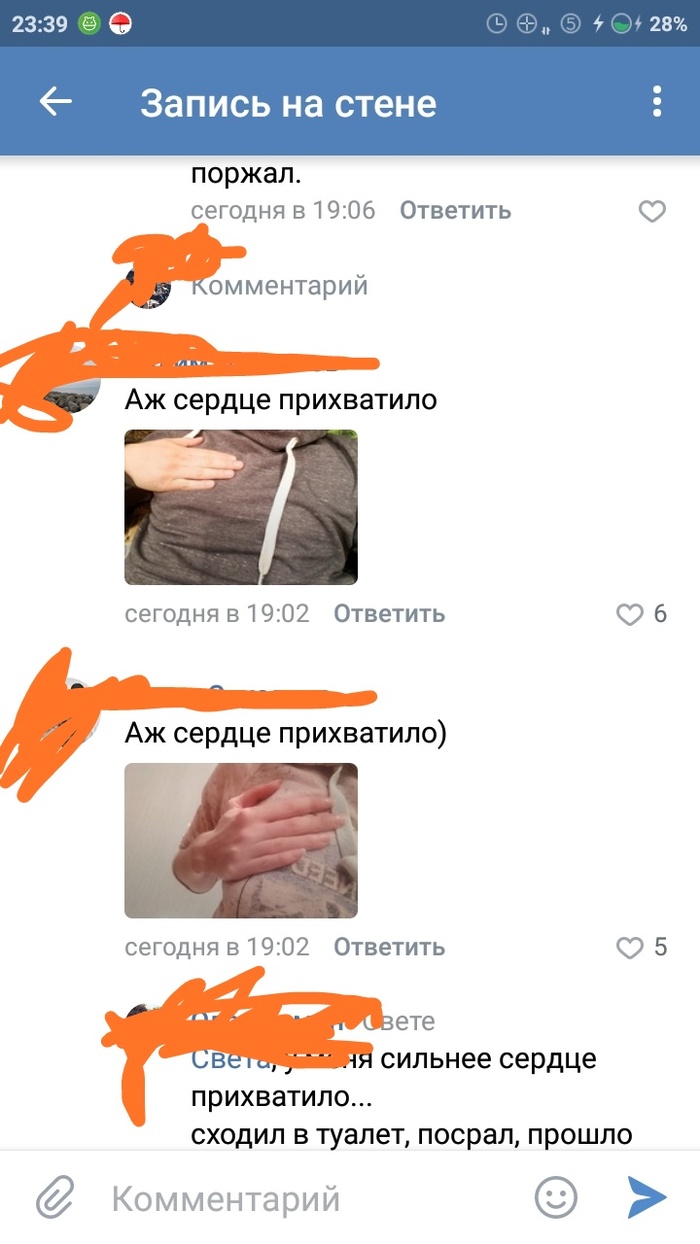The image size is (700, 1244).
Task: Like the comment posted at 19:06
Action: click(x=652, y=211)
